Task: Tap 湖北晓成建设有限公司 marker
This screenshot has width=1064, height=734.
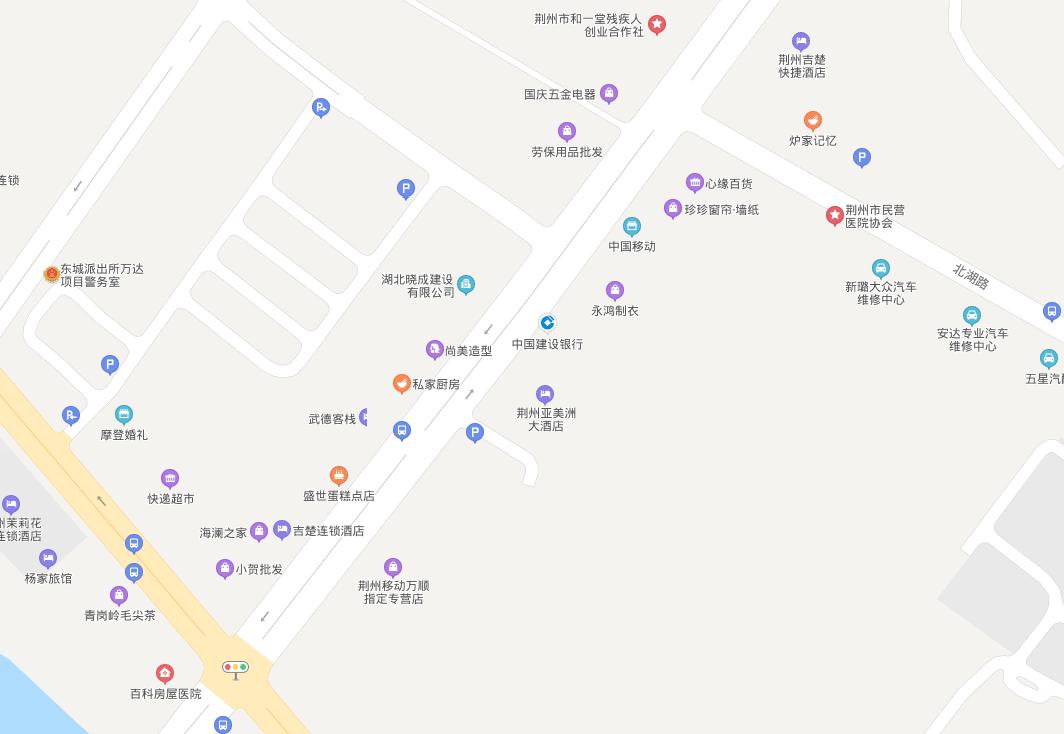Action: (x=466, y=285)
